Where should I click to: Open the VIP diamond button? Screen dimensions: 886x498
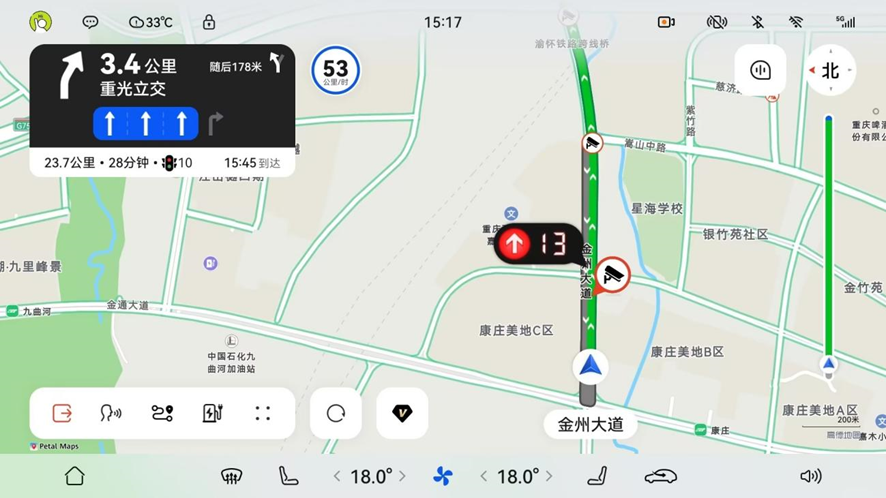pos(402,413)
